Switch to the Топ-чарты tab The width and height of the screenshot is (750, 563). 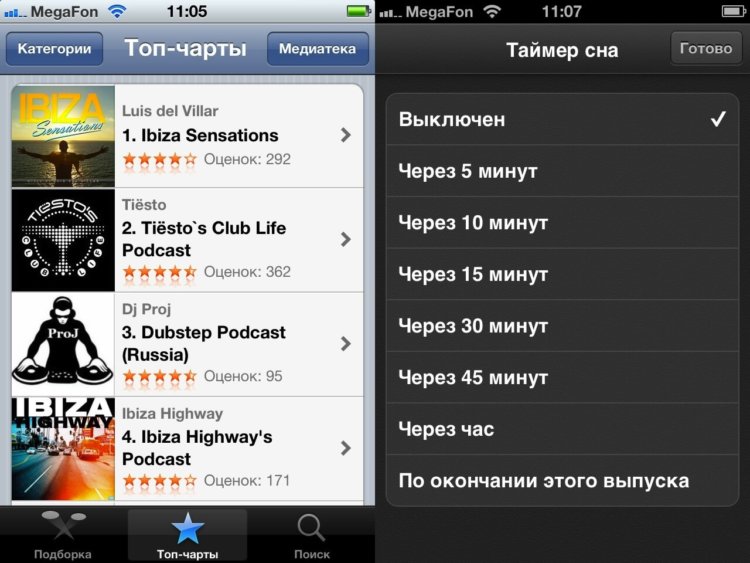pos(187,535)
